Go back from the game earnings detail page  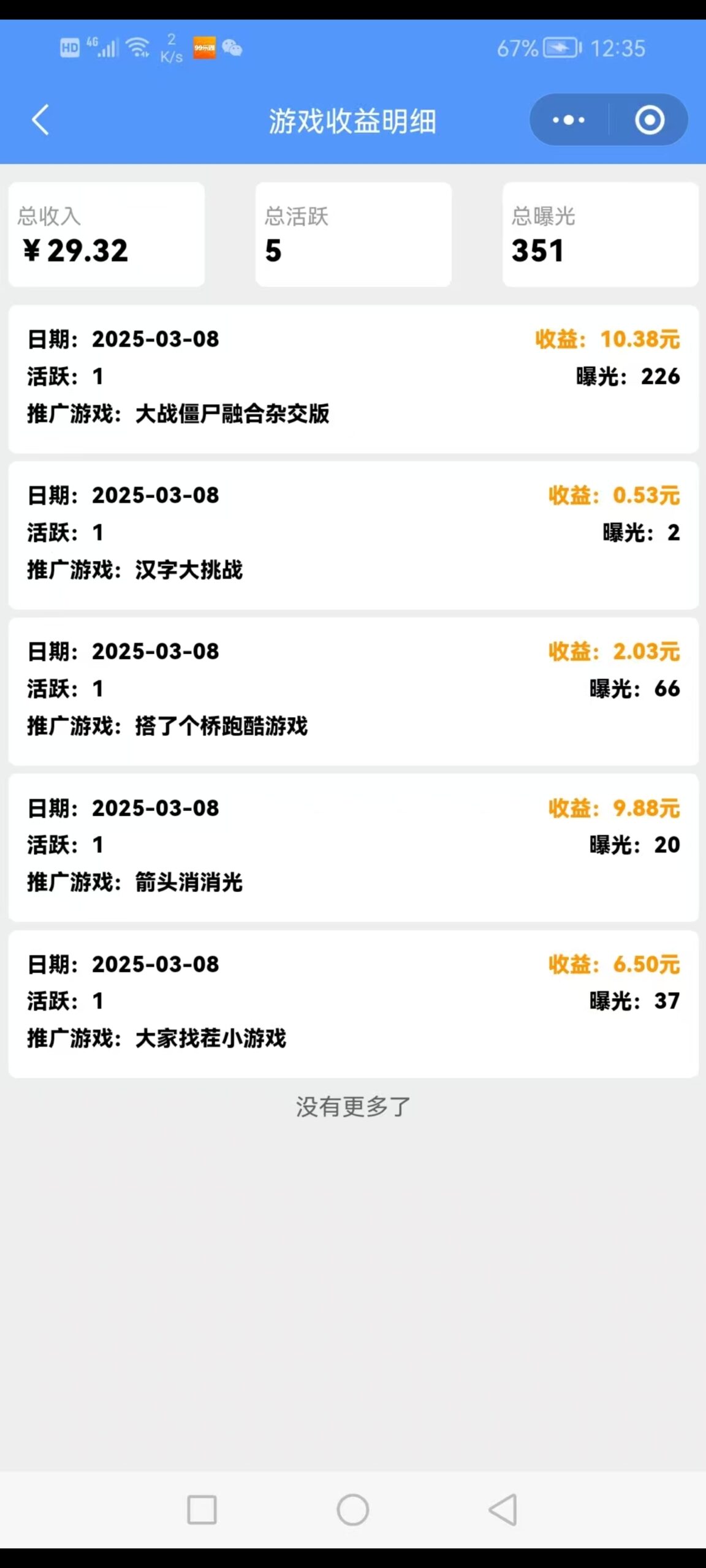pos(40,119)
